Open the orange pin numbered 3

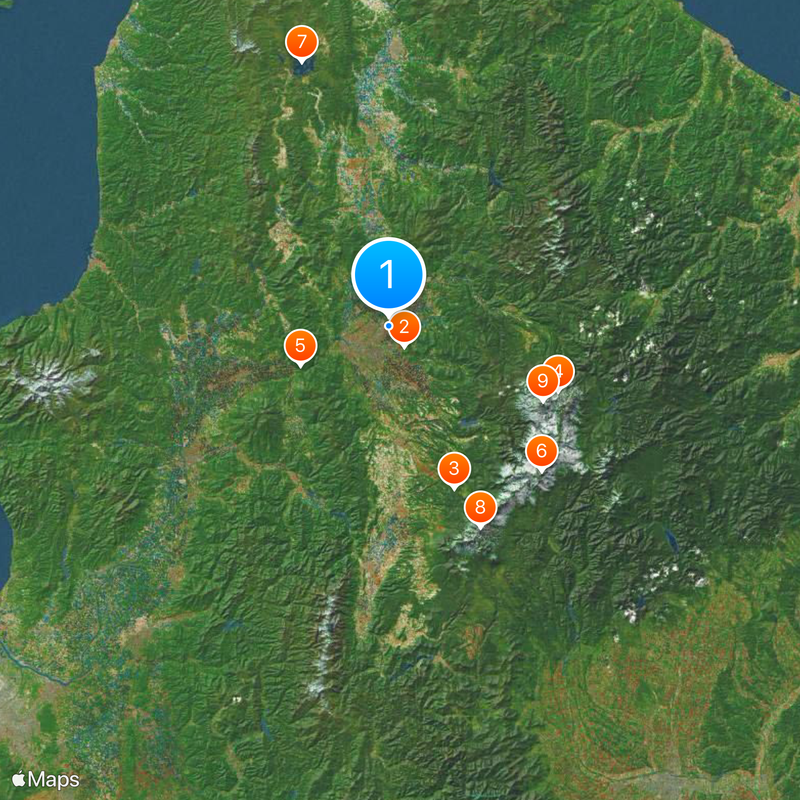(454, 467)
